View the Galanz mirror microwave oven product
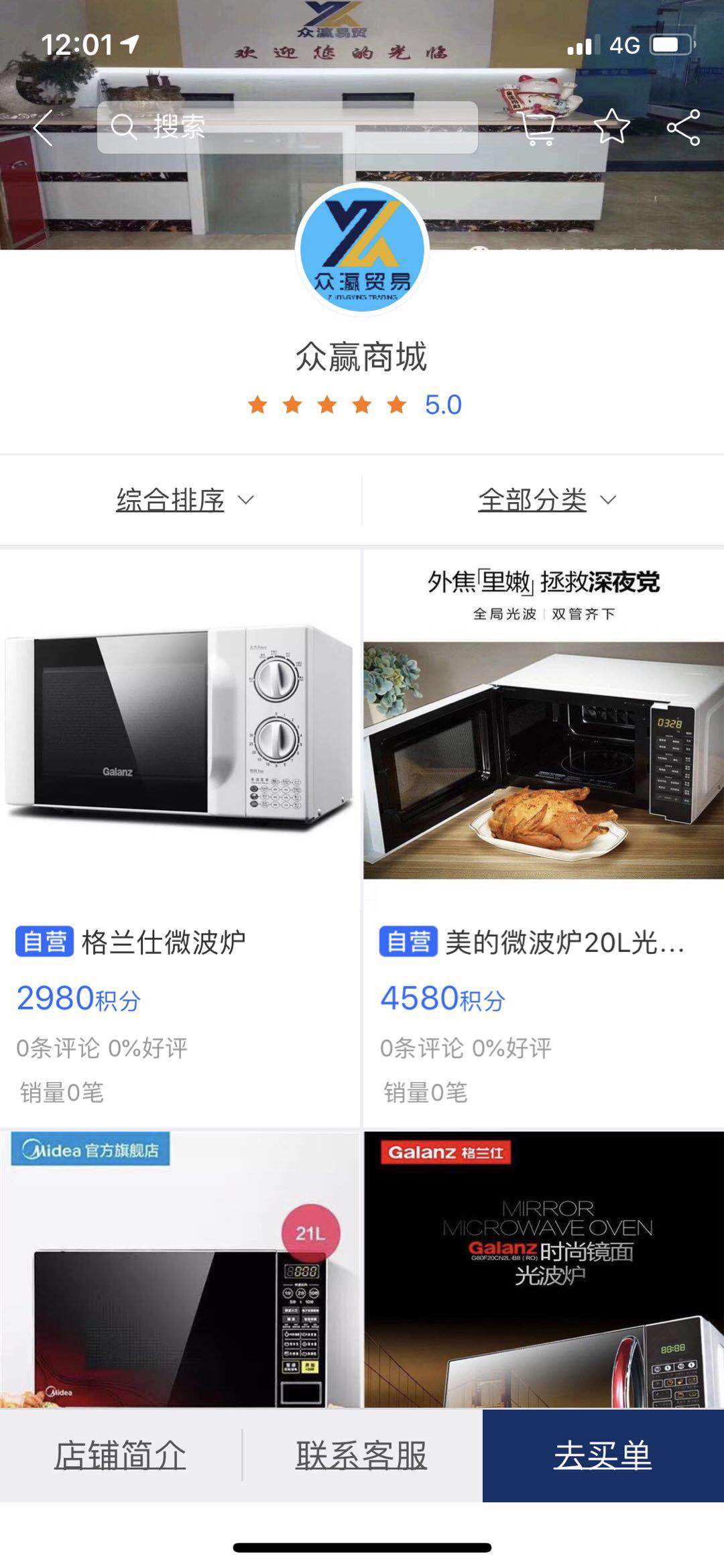 tap(544, 1274)
